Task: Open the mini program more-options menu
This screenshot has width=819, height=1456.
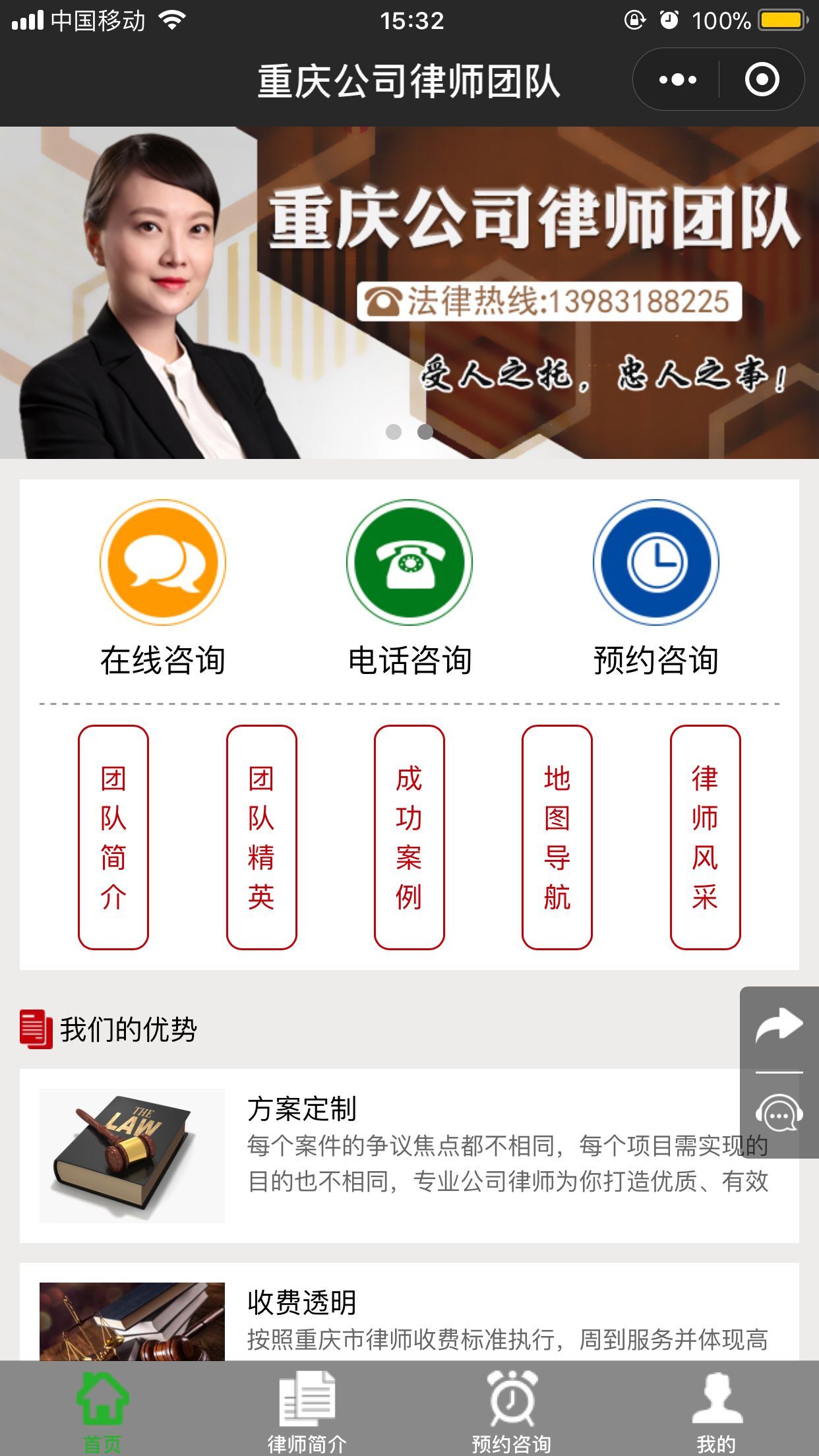Action: coord(677,80)
